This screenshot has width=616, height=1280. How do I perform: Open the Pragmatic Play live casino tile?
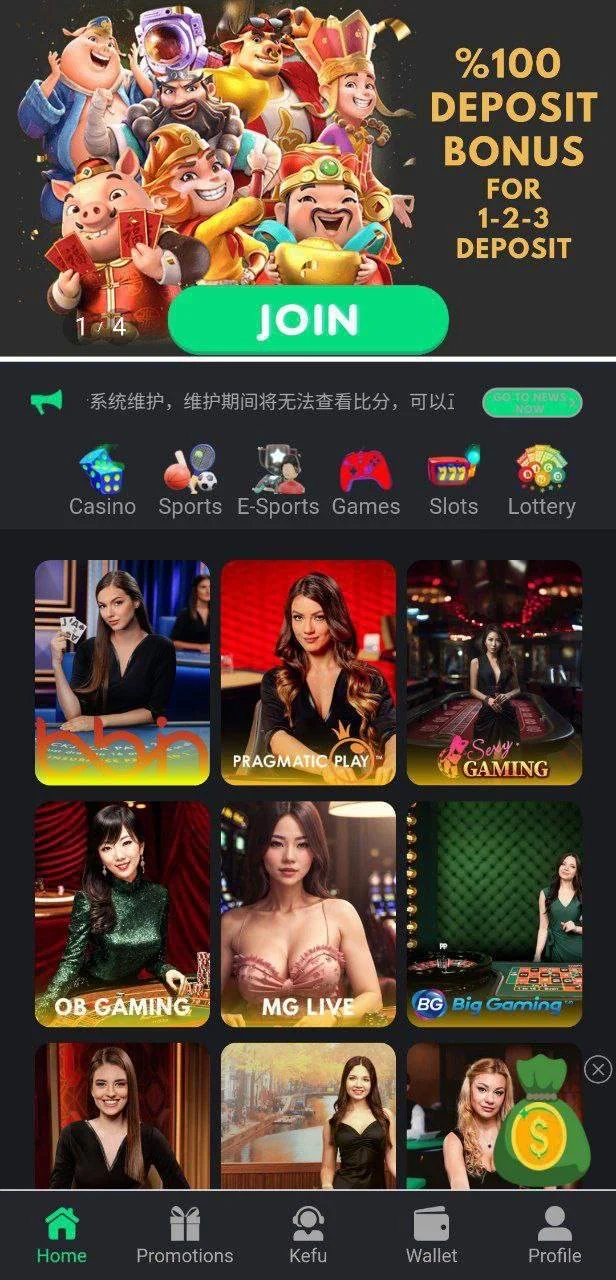308,672
